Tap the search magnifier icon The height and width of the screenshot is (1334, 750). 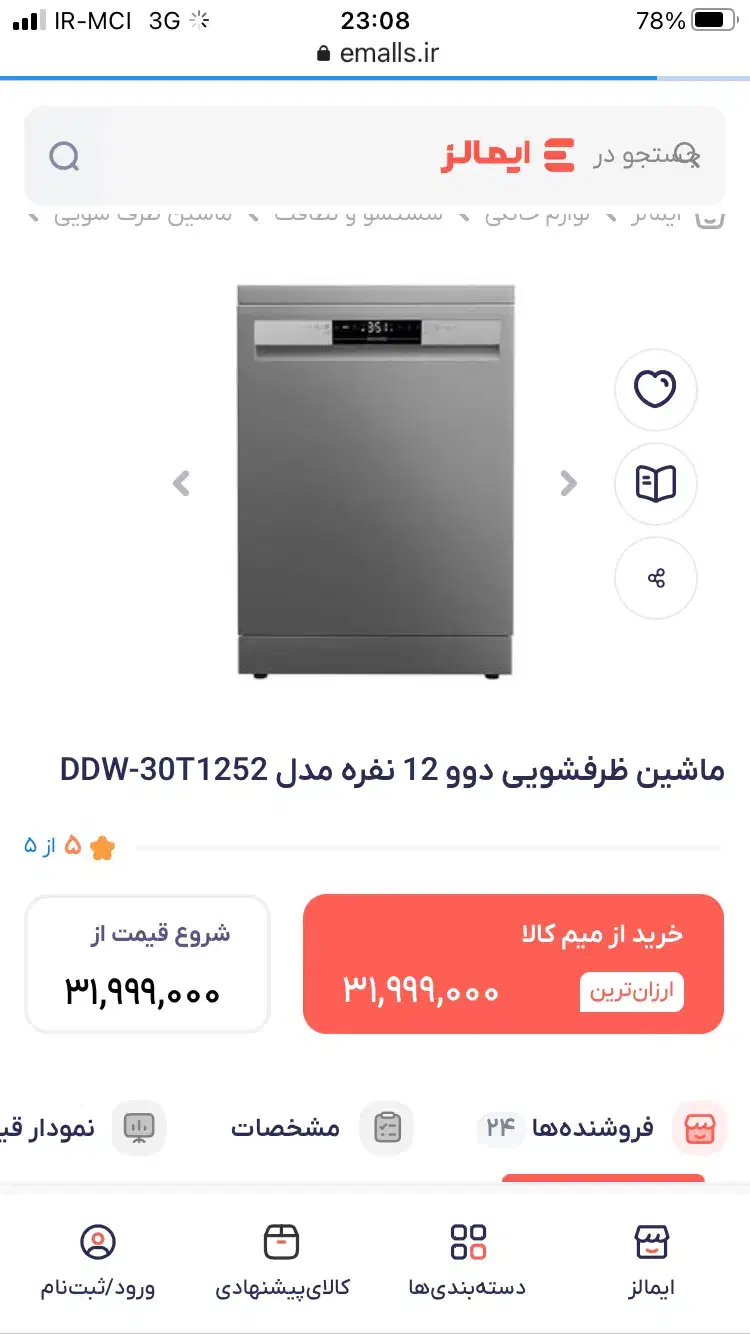coord(64,156)
